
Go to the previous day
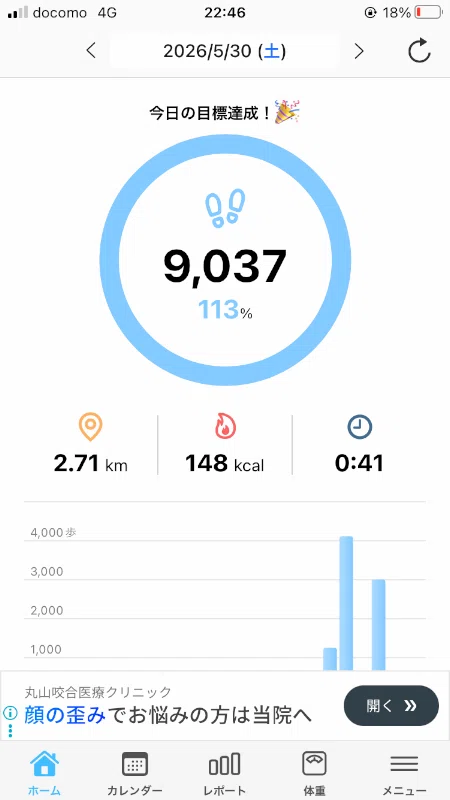coord(91,51)
